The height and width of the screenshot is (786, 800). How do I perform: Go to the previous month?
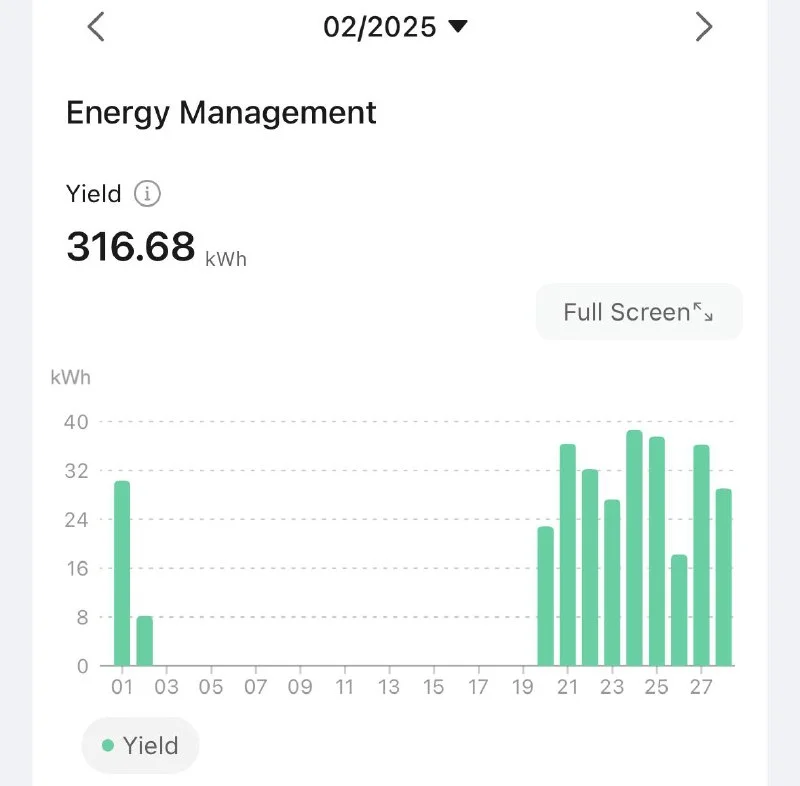coord(96,27)
